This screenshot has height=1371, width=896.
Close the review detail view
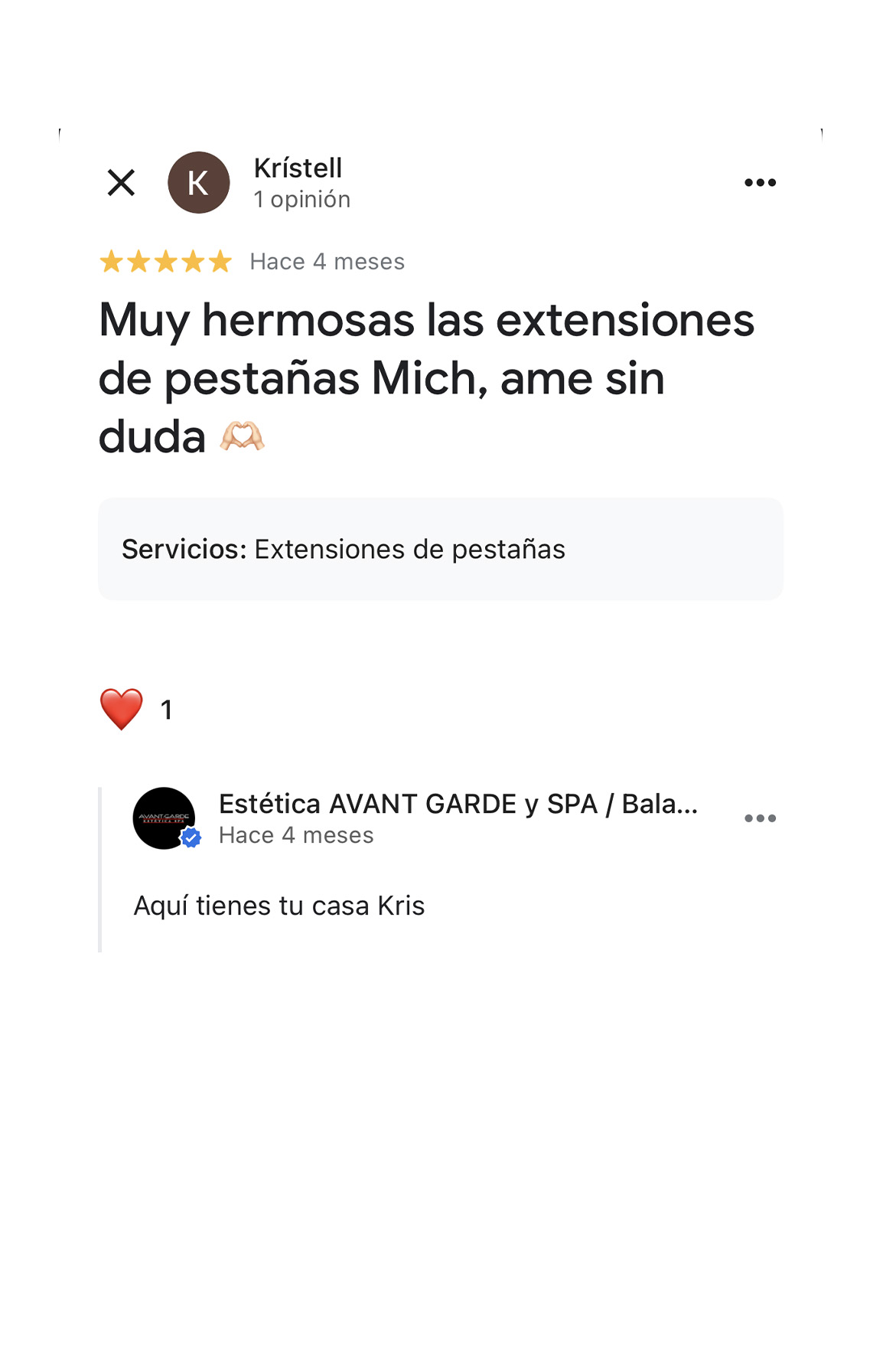point(121,183)
